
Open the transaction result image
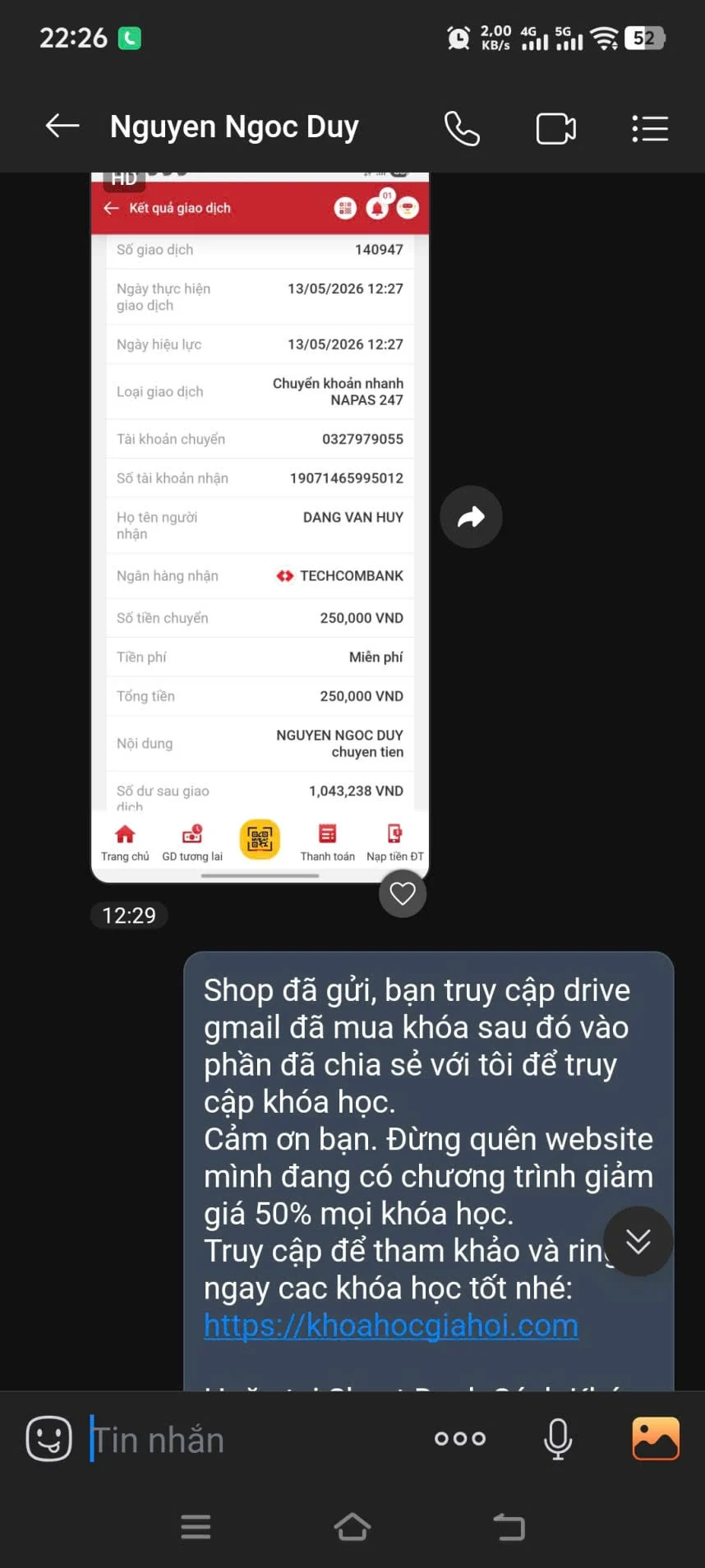(x=260, y=528)
